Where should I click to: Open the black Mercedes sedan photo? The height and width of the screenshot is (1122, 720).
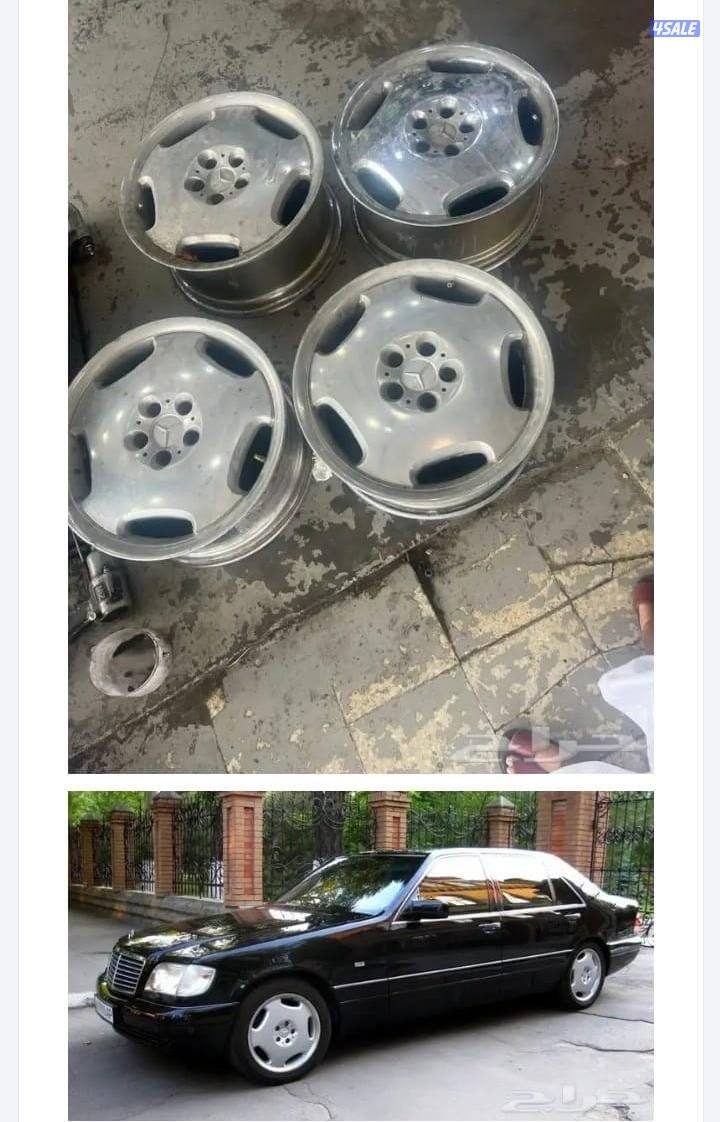(x=360, y=955)
